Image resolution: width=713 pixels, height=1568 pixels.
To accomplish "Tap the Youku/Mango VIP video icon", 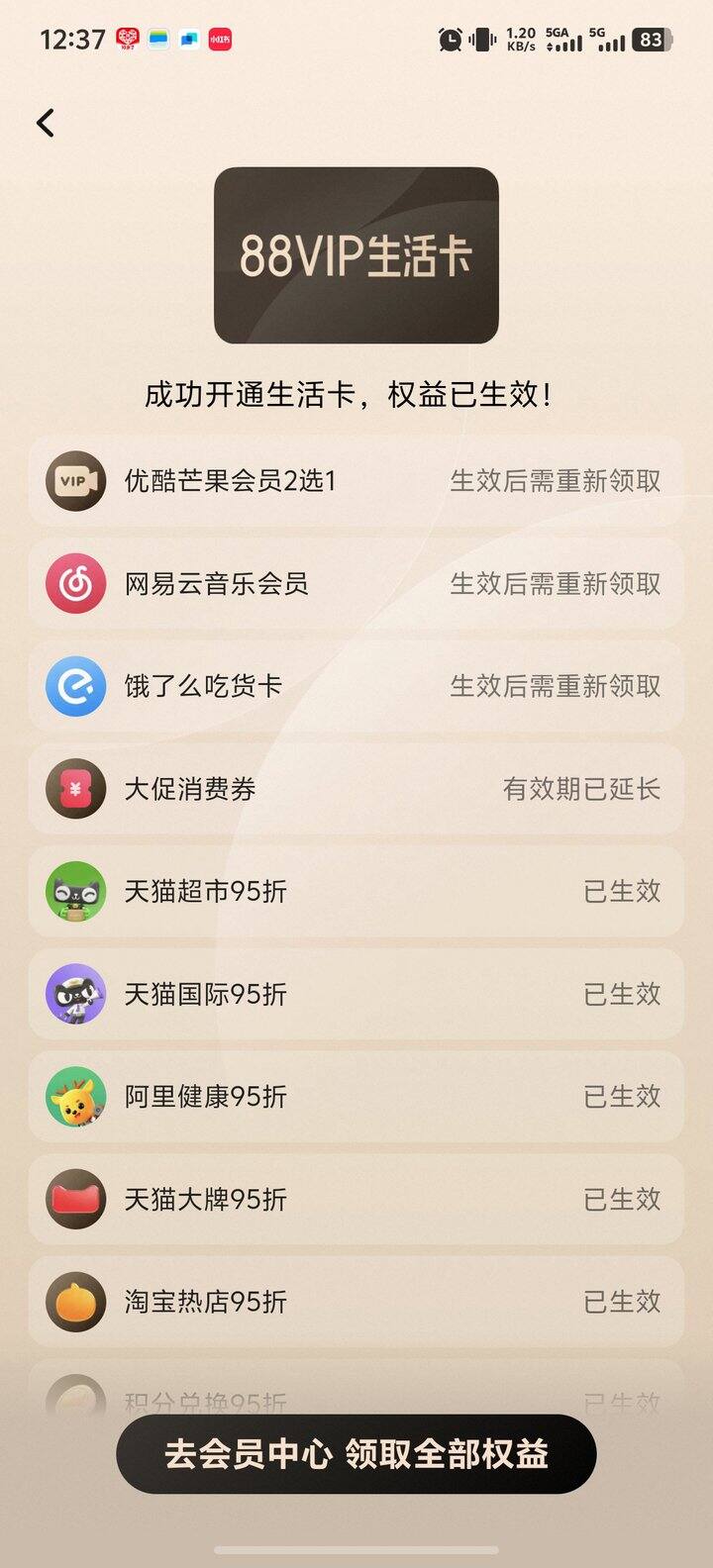I will pos(74,481).
